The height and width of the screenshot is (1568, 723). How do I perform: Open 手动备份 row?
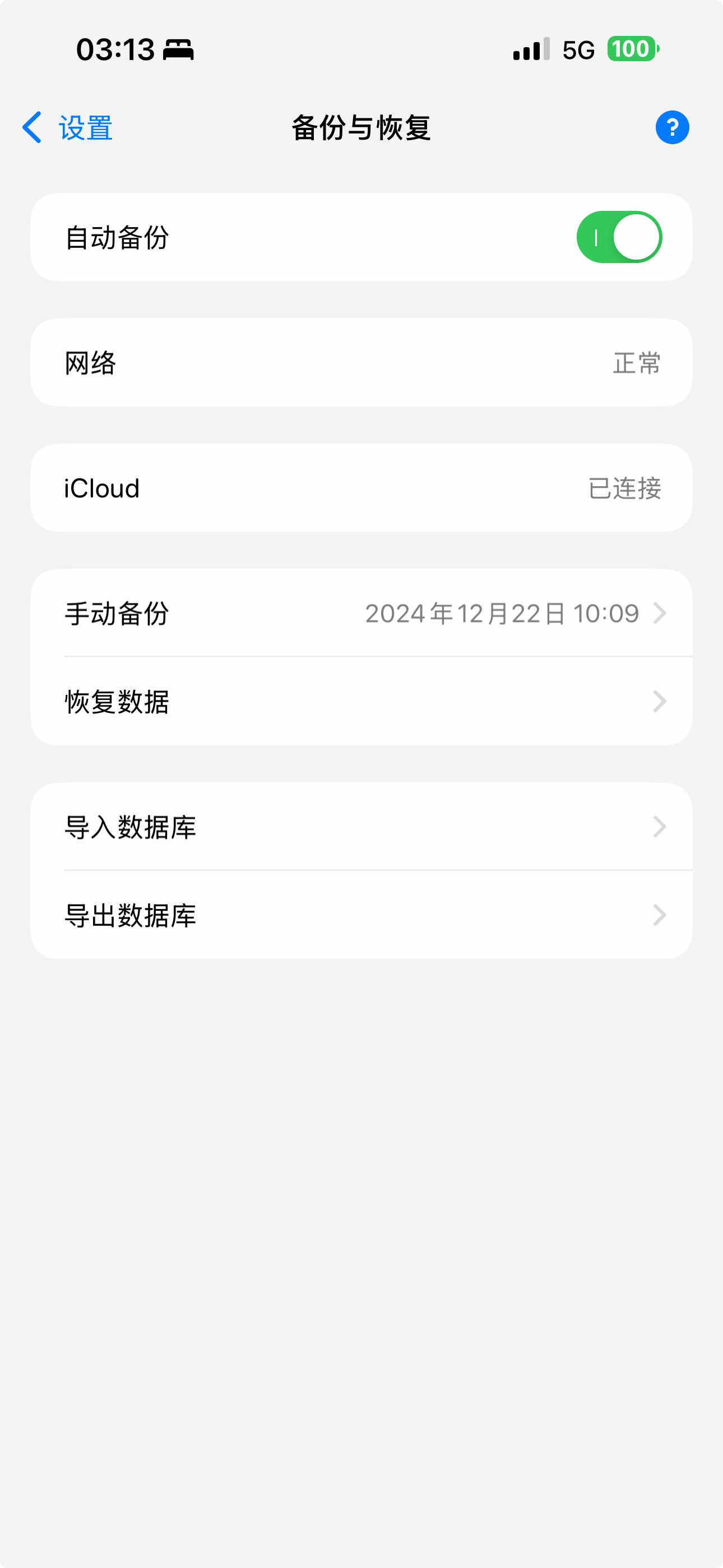click(361, 613)
